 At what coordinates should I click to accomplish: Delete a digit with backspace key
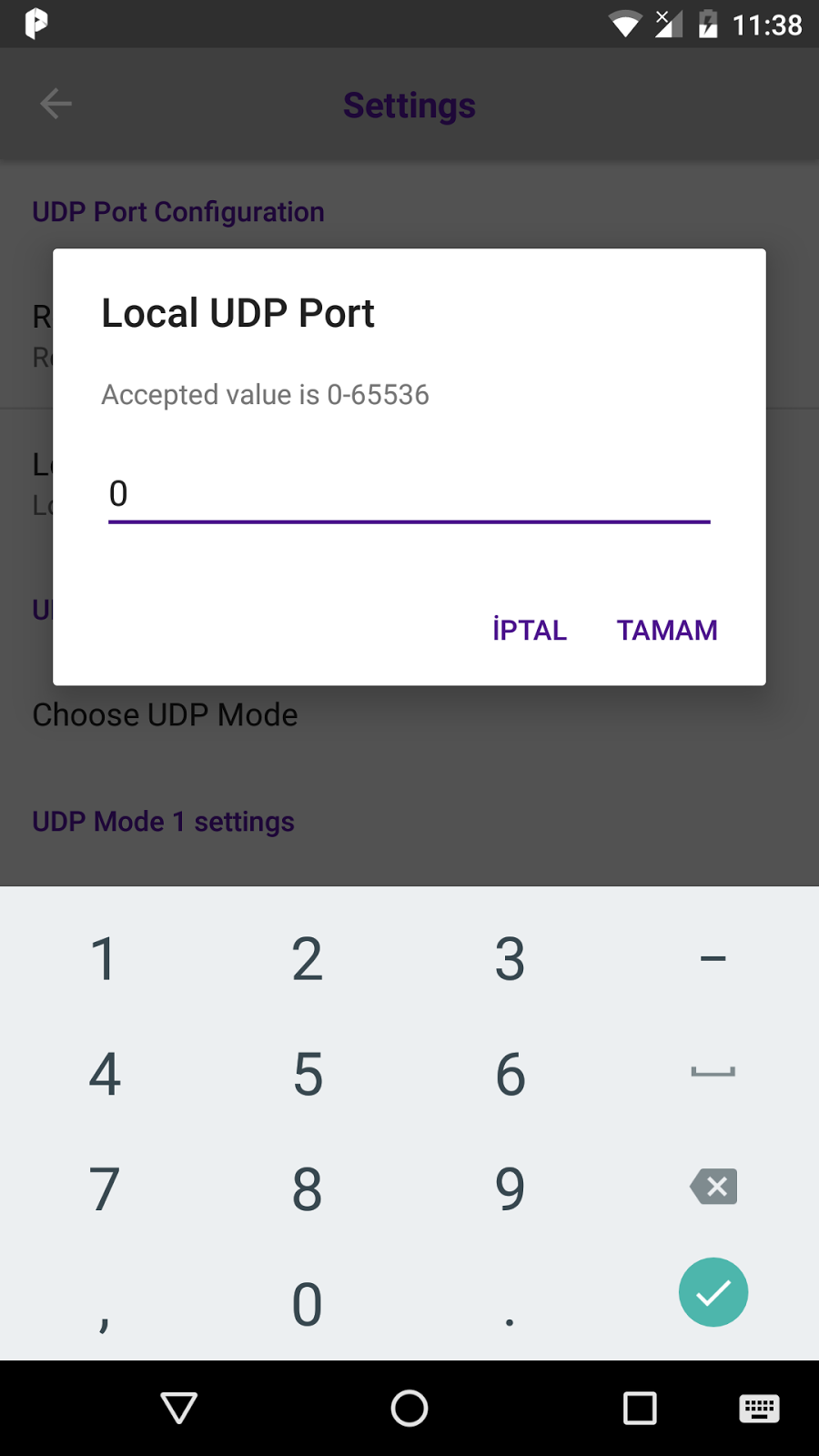point(713,1187)
